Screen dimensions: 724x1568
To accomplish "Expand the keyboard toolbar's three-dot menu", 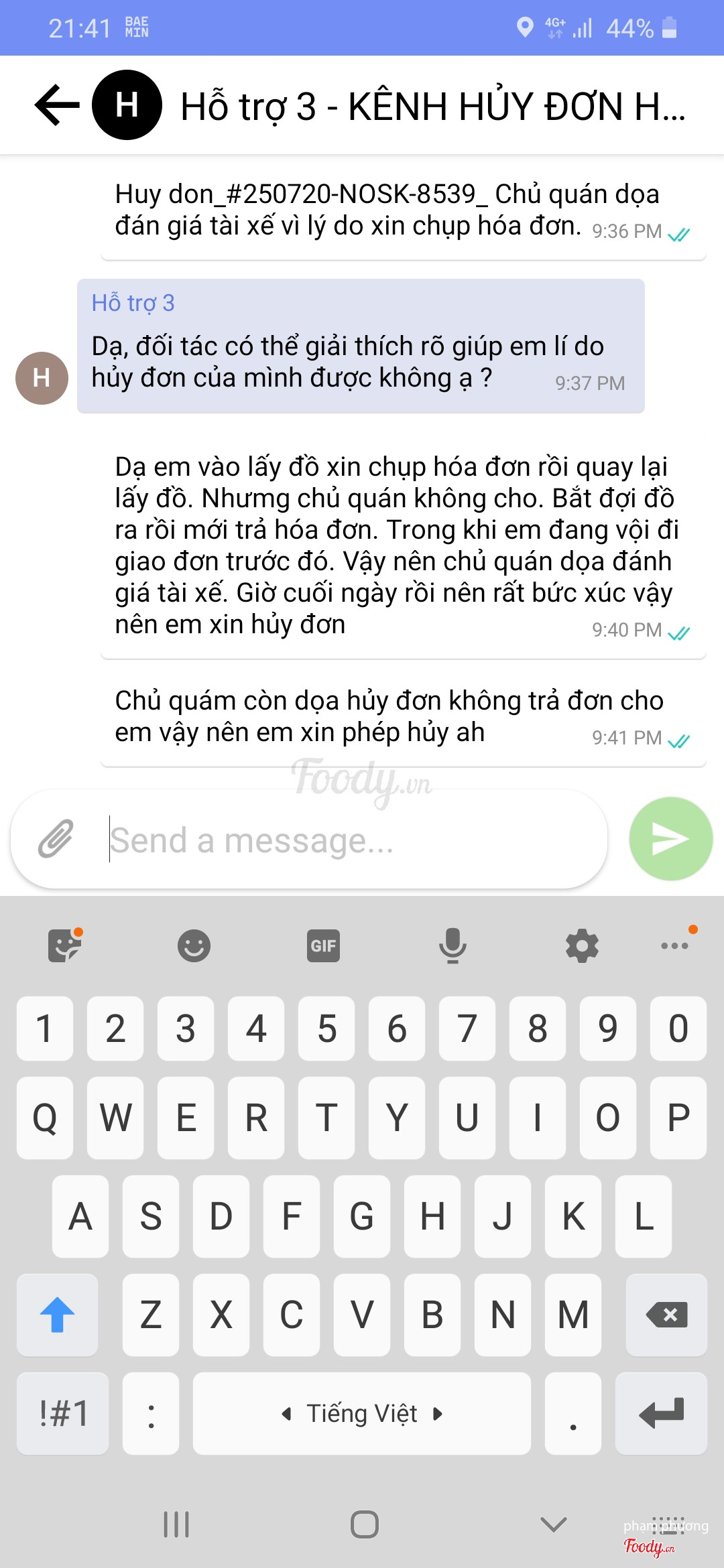I will coord(674,945).
